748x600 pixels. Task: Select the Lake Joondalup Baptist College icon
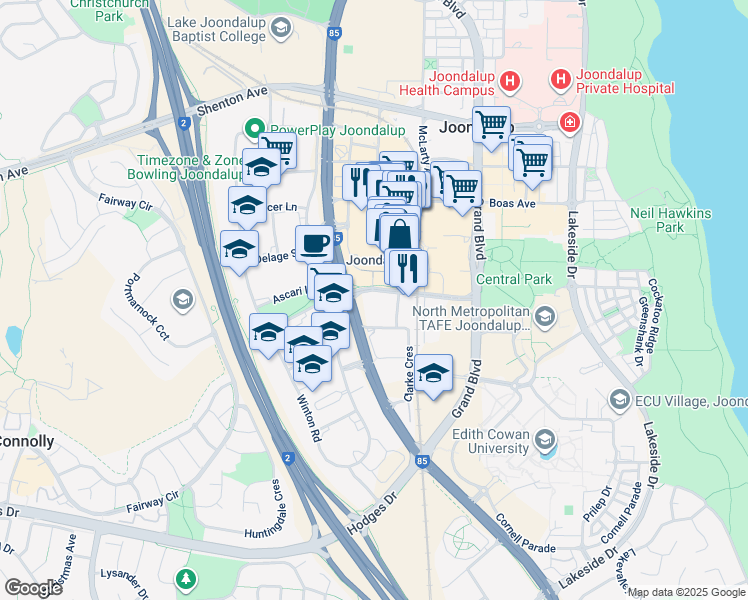coord(281,28)
